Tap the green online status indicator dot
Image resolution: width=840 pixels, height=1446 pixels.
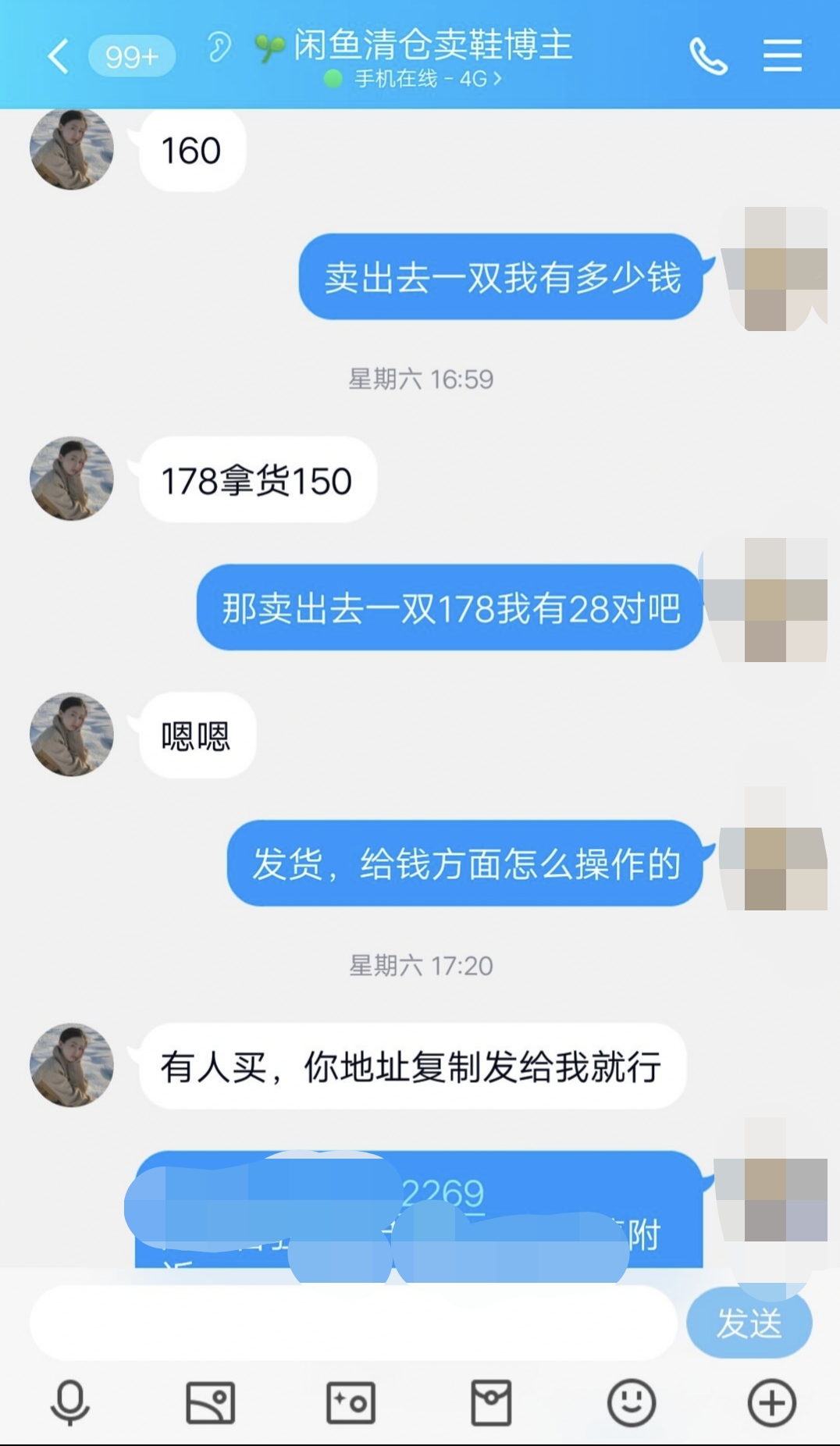tap(333, 78)
